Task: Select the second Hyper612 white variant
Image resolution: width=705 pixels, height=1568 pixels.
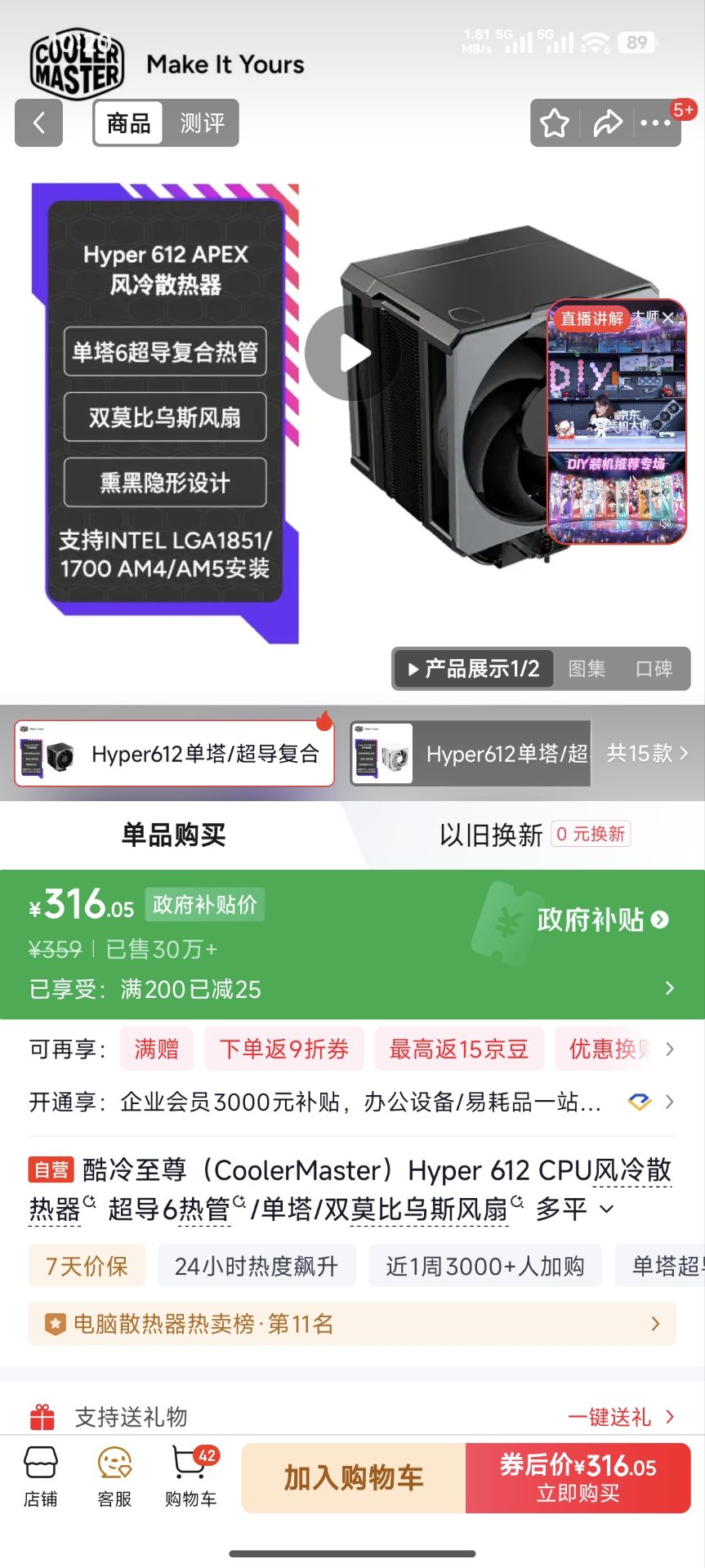Action: point(471,754)
